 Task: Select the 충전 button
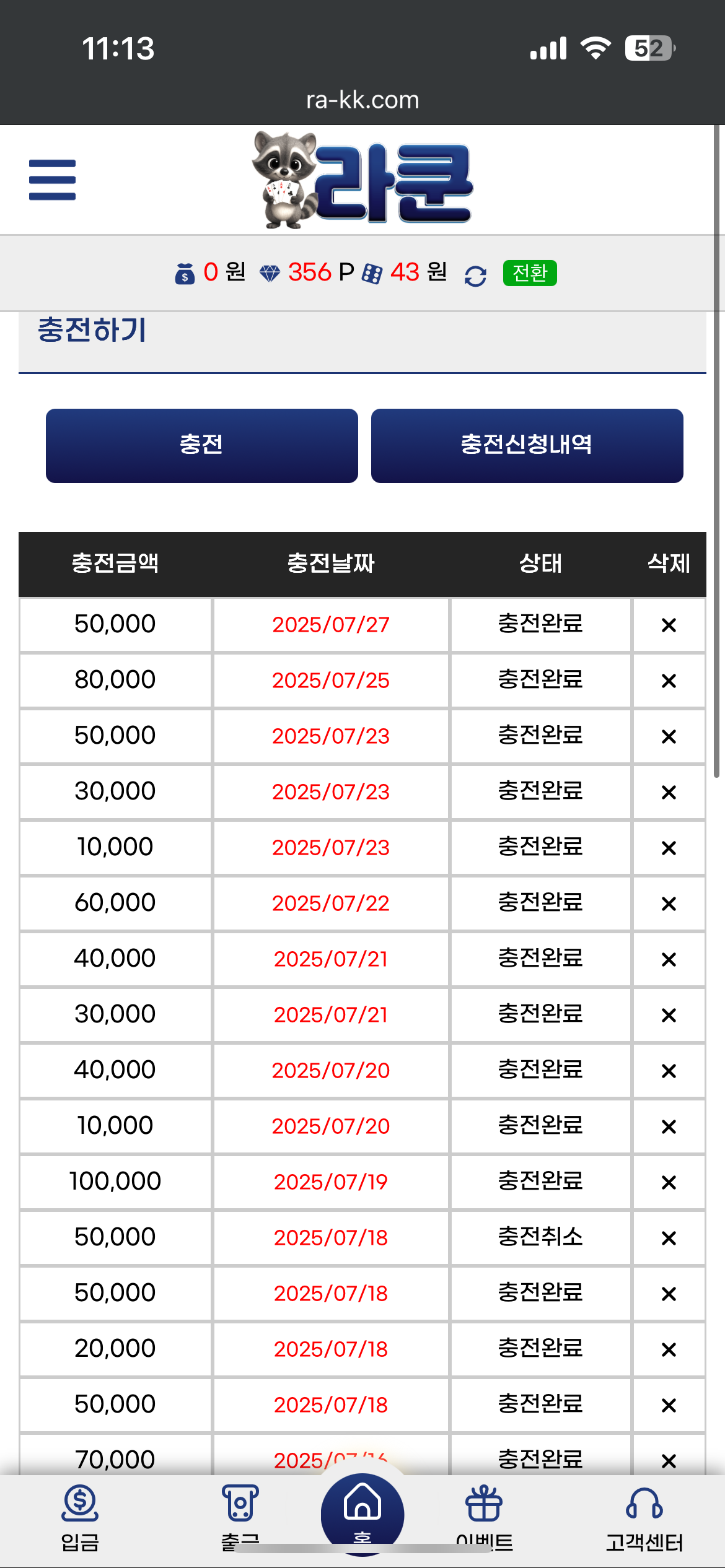(x=201, y=445)
